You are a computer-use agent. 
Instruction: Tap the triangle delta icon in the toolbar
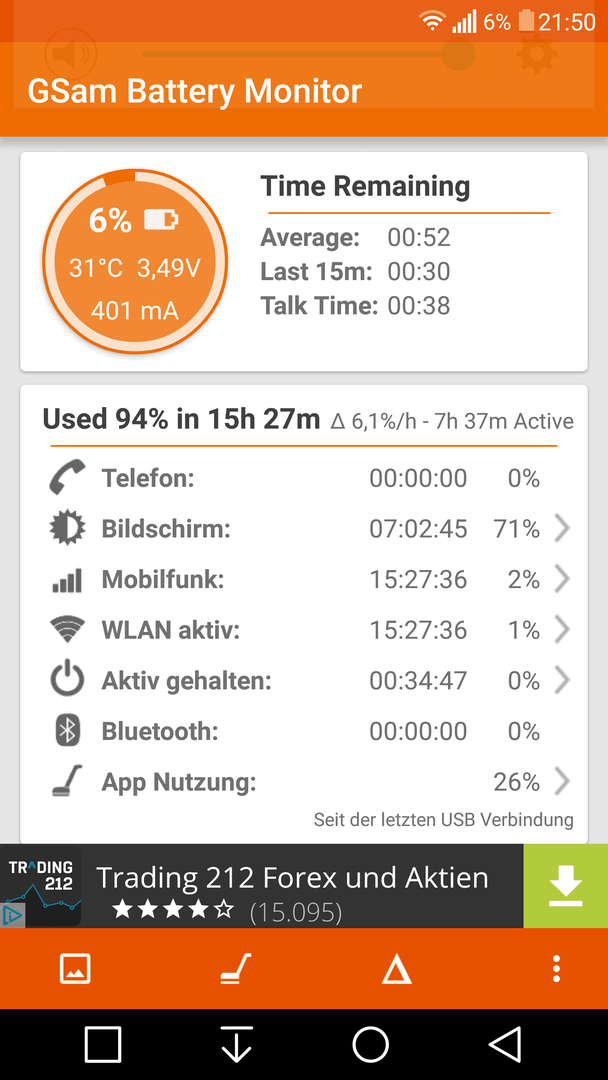397,970
